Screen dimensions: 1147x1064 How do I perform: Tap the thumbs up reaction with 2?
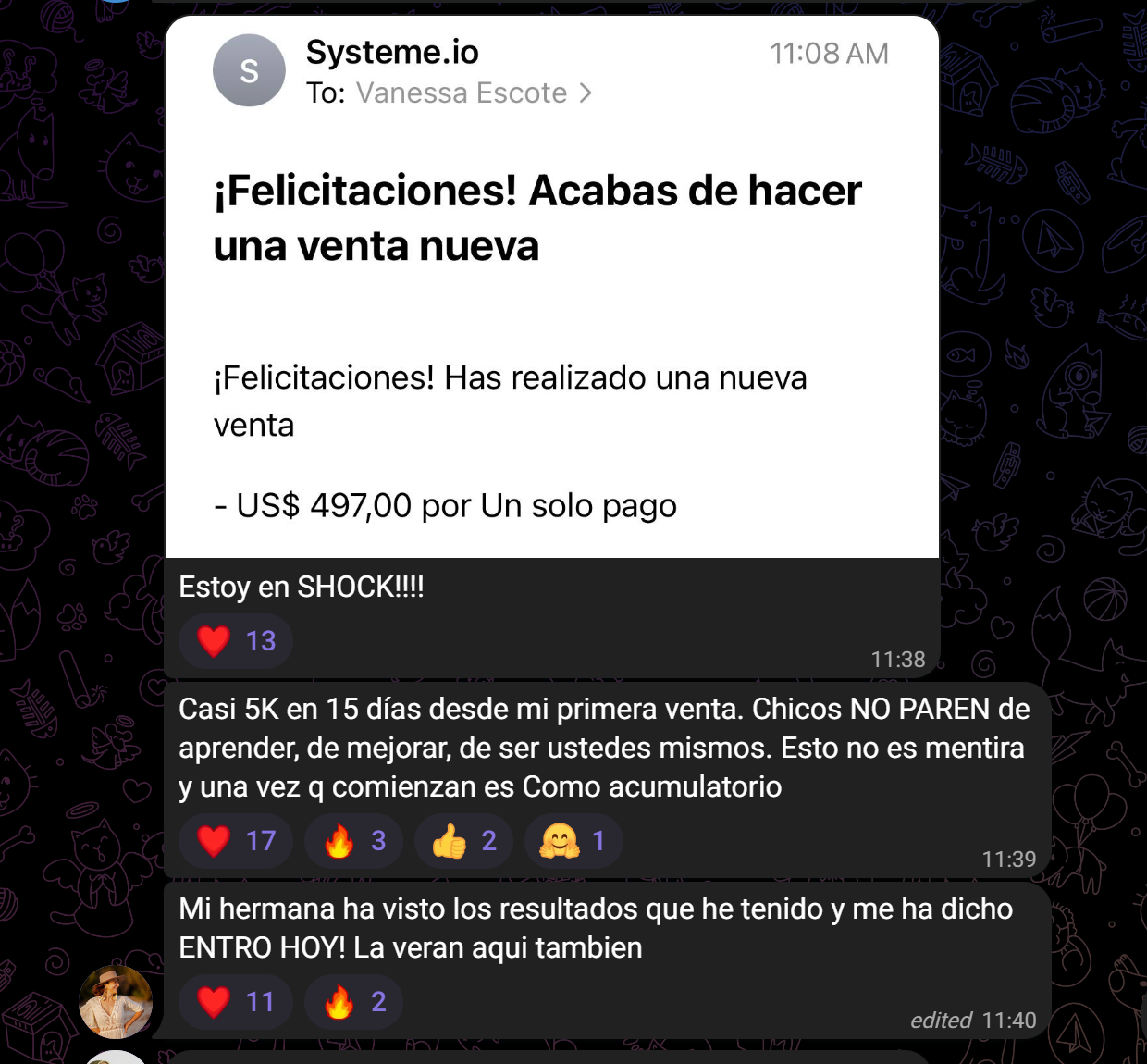tap(464, 841)
